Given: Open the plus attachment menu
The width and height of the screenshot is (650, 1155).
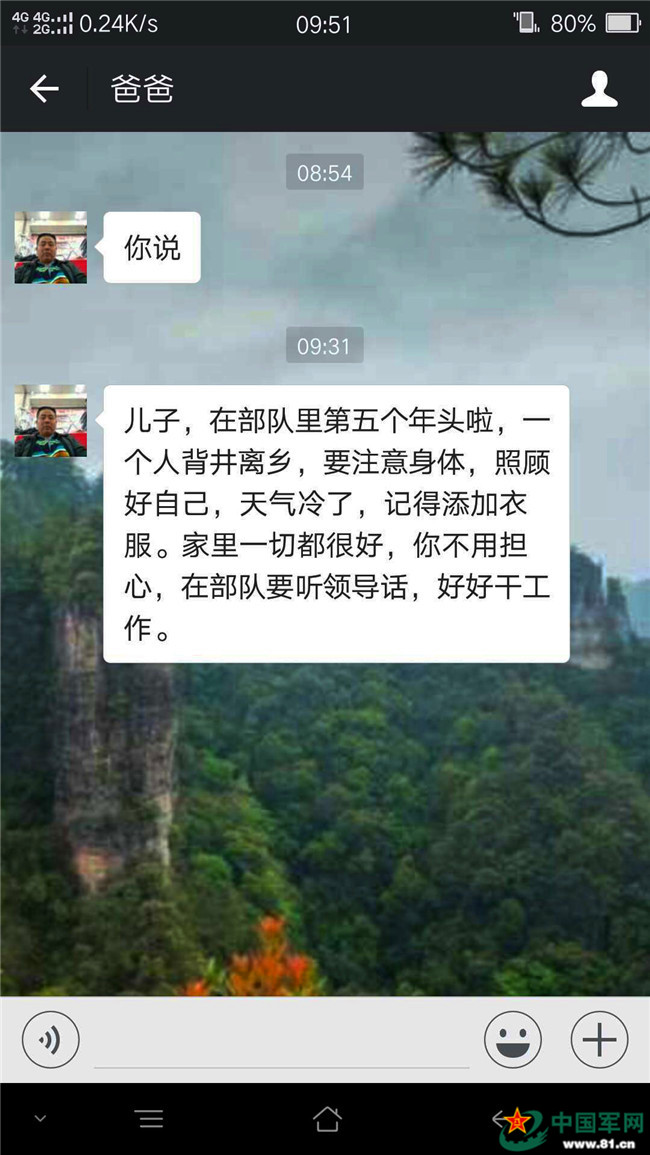Looking at the screenshot, I should (x=599, y=1039).
